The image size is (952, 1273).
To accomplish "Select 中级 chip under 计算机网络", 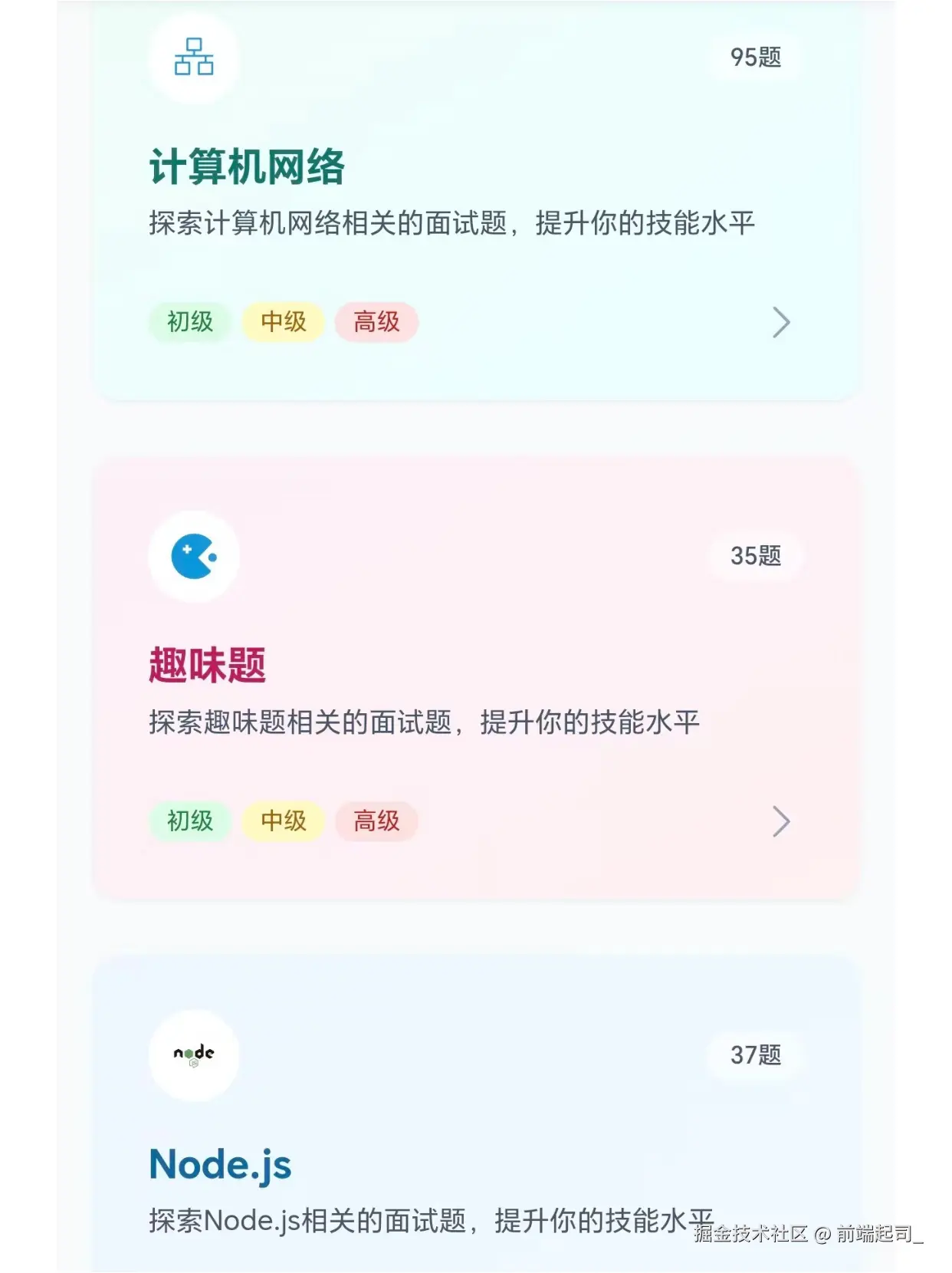I will click(x=284, y=322).
